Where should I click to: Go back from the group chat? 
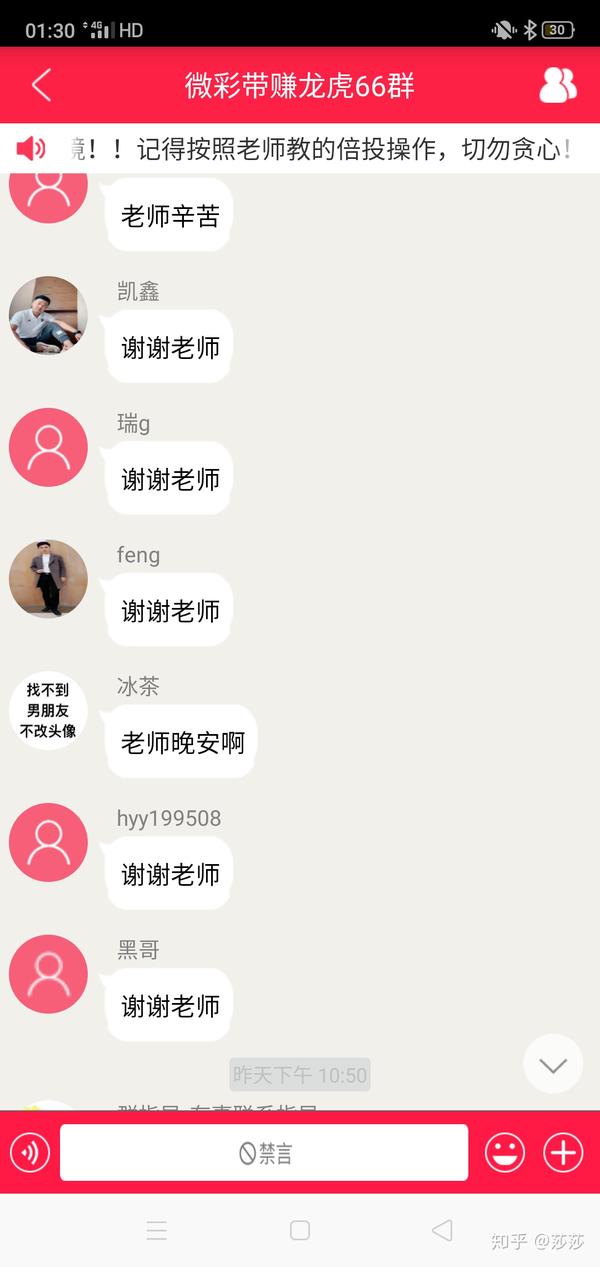point(41,85)
